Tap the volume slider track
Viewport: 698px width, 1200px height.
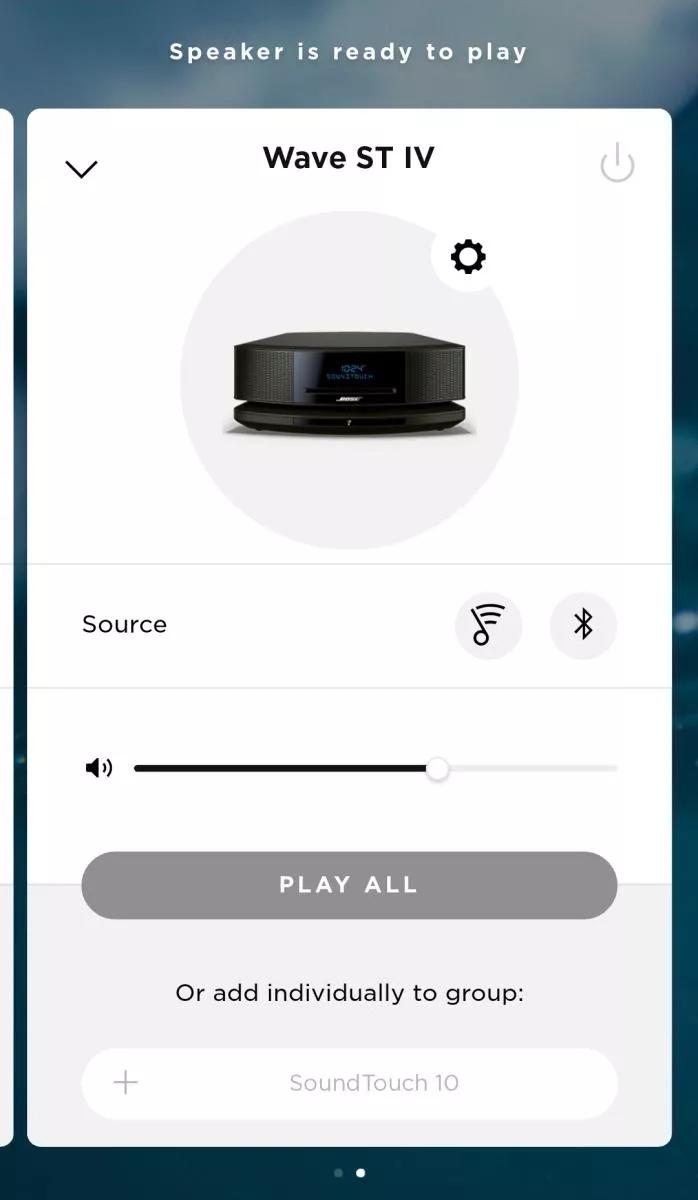pyautogui.click(x=375, y=768)
